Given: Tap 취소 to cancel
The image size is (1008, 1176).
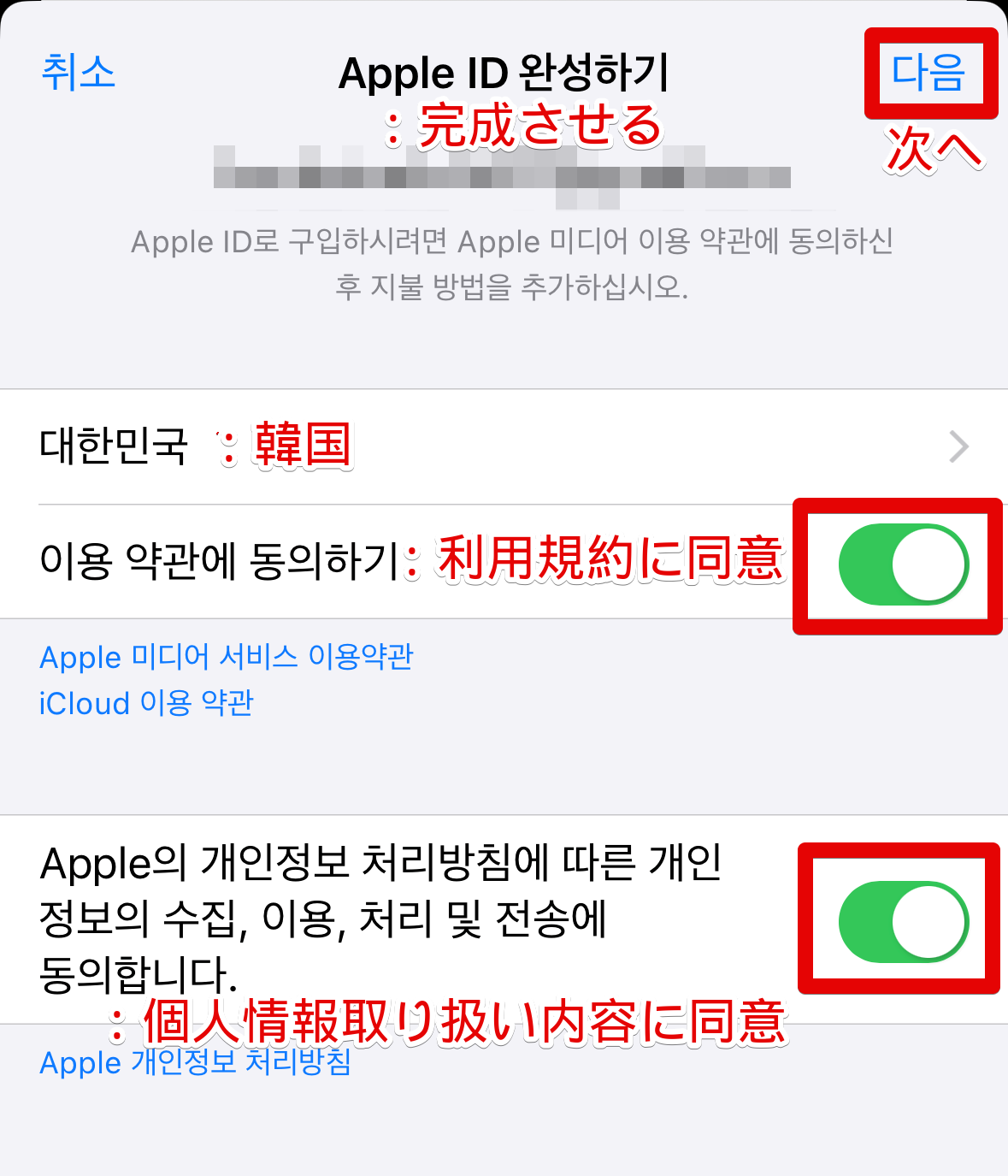Looking at the screenshot, I should (78, 72).
